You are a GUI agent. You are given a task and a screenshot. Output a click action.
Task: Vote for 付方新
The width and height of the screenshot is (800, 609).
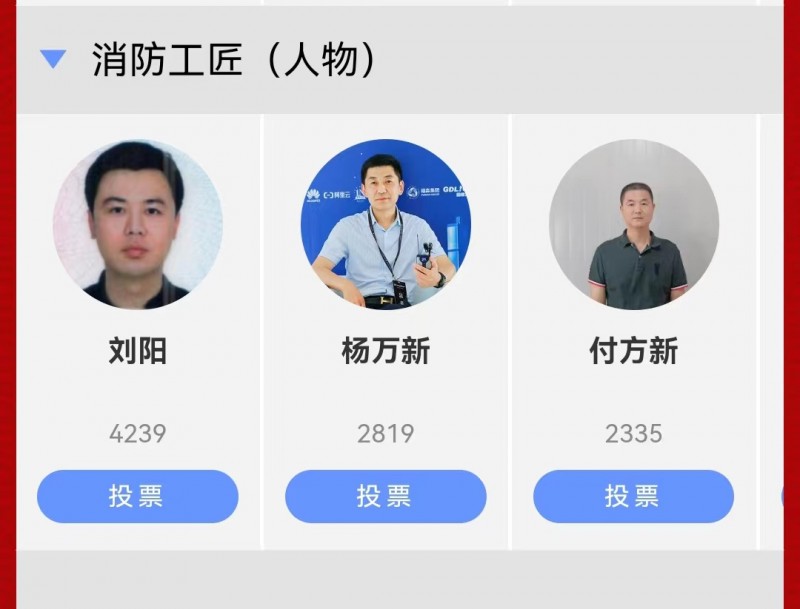(x=633, y=497)
